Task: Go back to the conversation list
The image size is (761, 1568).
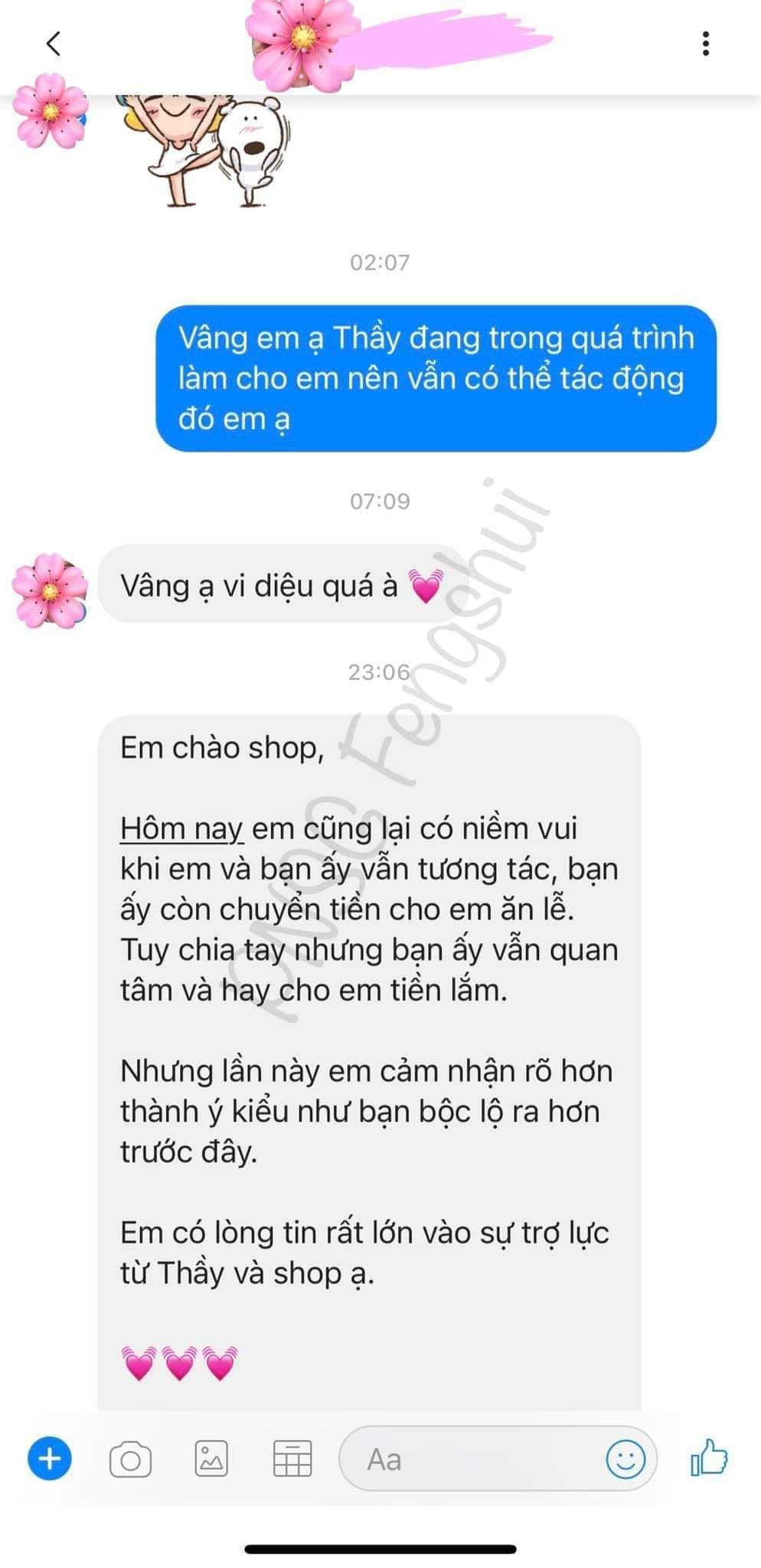Action: tap(53, 44)
